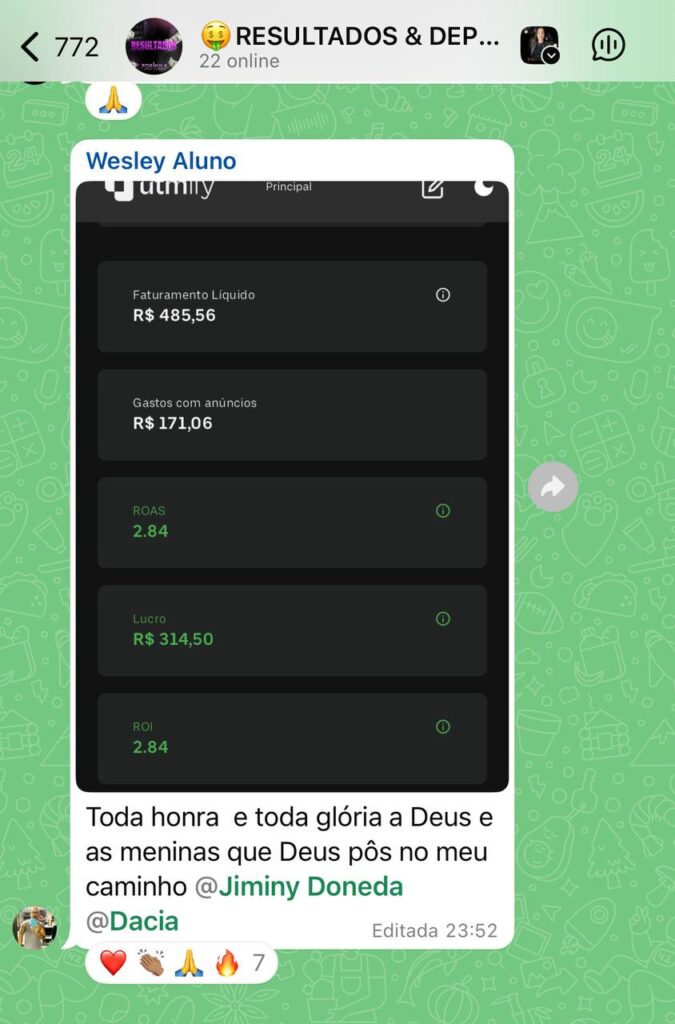The image size is (675, 1024).
Task: Tap the praying hands reaction above
Action: coord(112,99)
